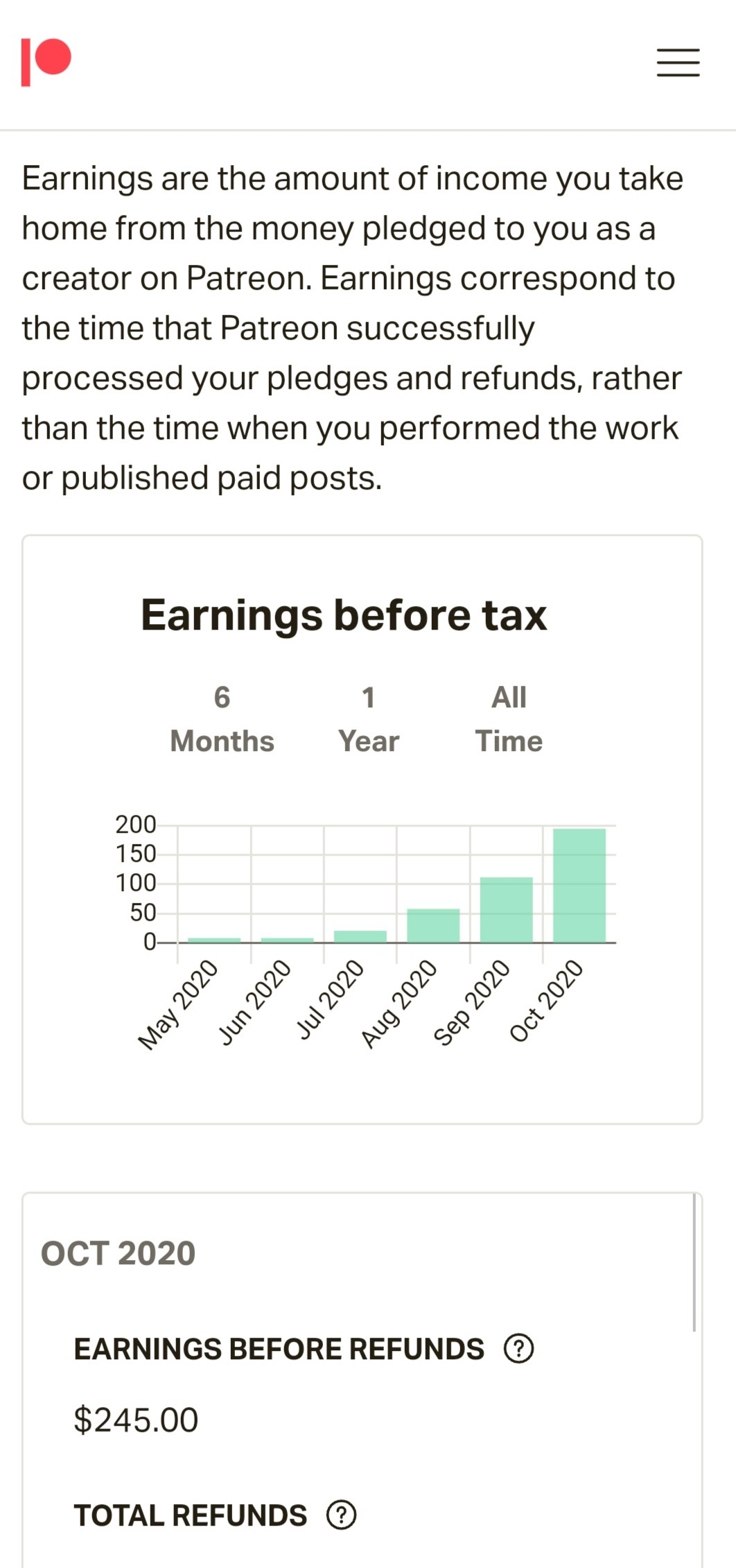
Task: Switch chart to 6 Months
Action: click(x=222, y=719)
